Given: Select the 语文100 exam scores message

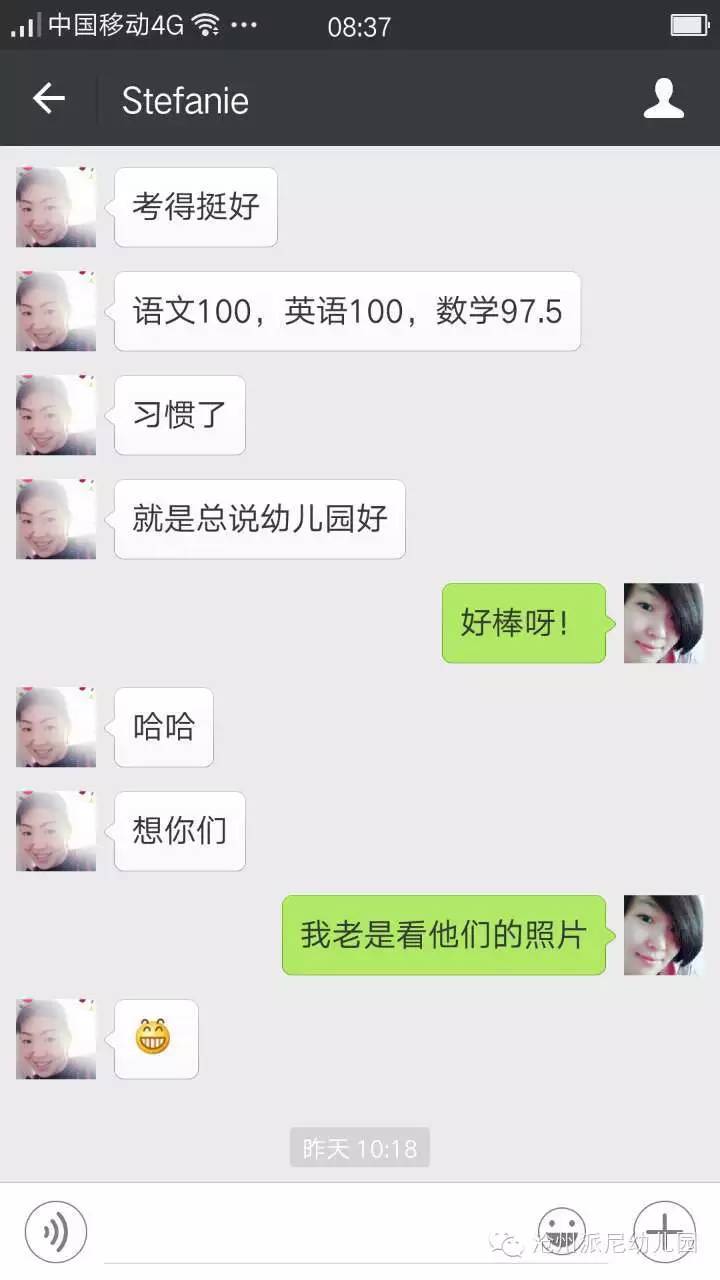Looking at the screenshot, I should point(347,311).
